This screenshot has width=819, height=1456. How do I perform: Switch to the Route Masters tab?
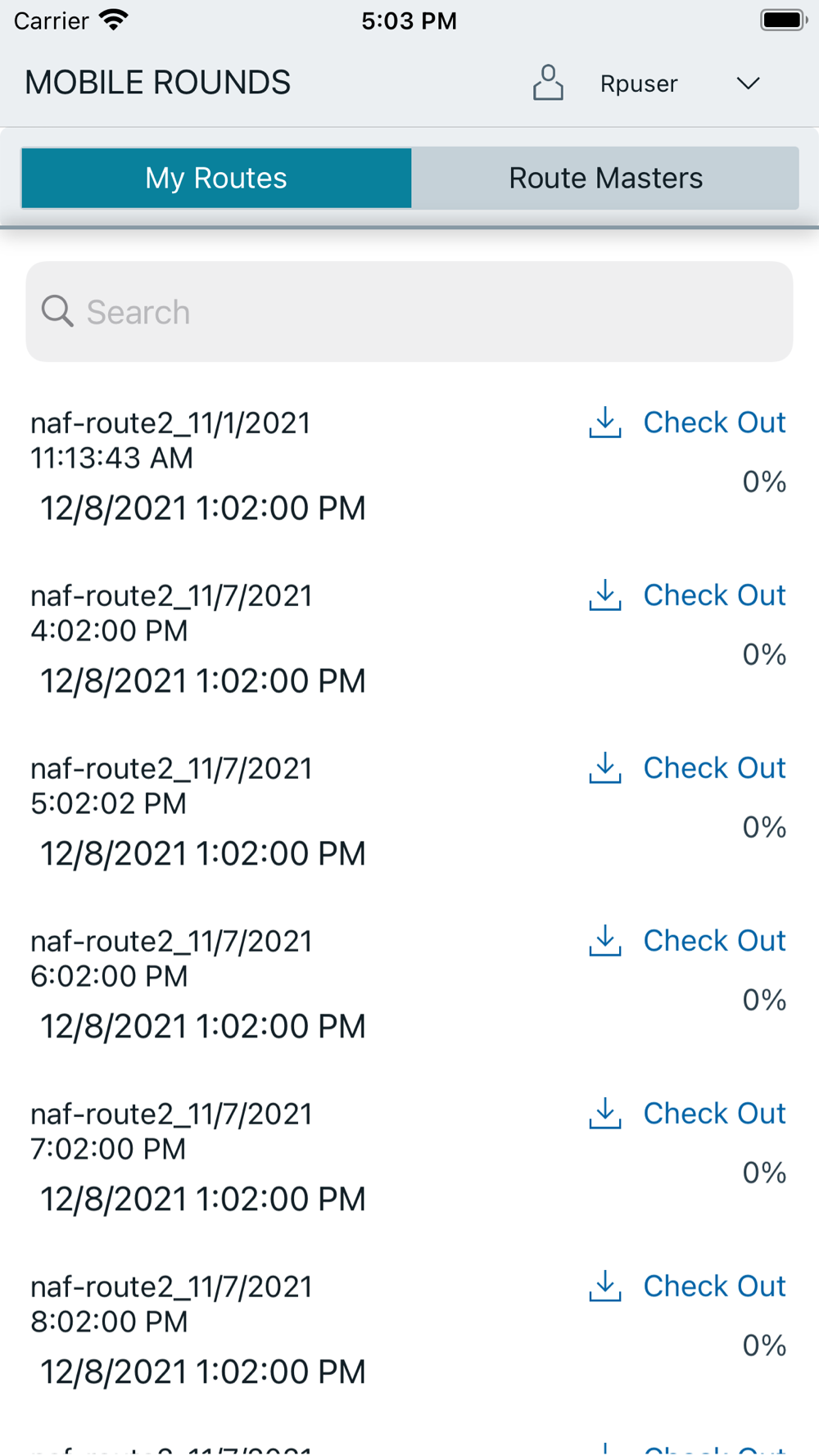[x=605, y=178]
